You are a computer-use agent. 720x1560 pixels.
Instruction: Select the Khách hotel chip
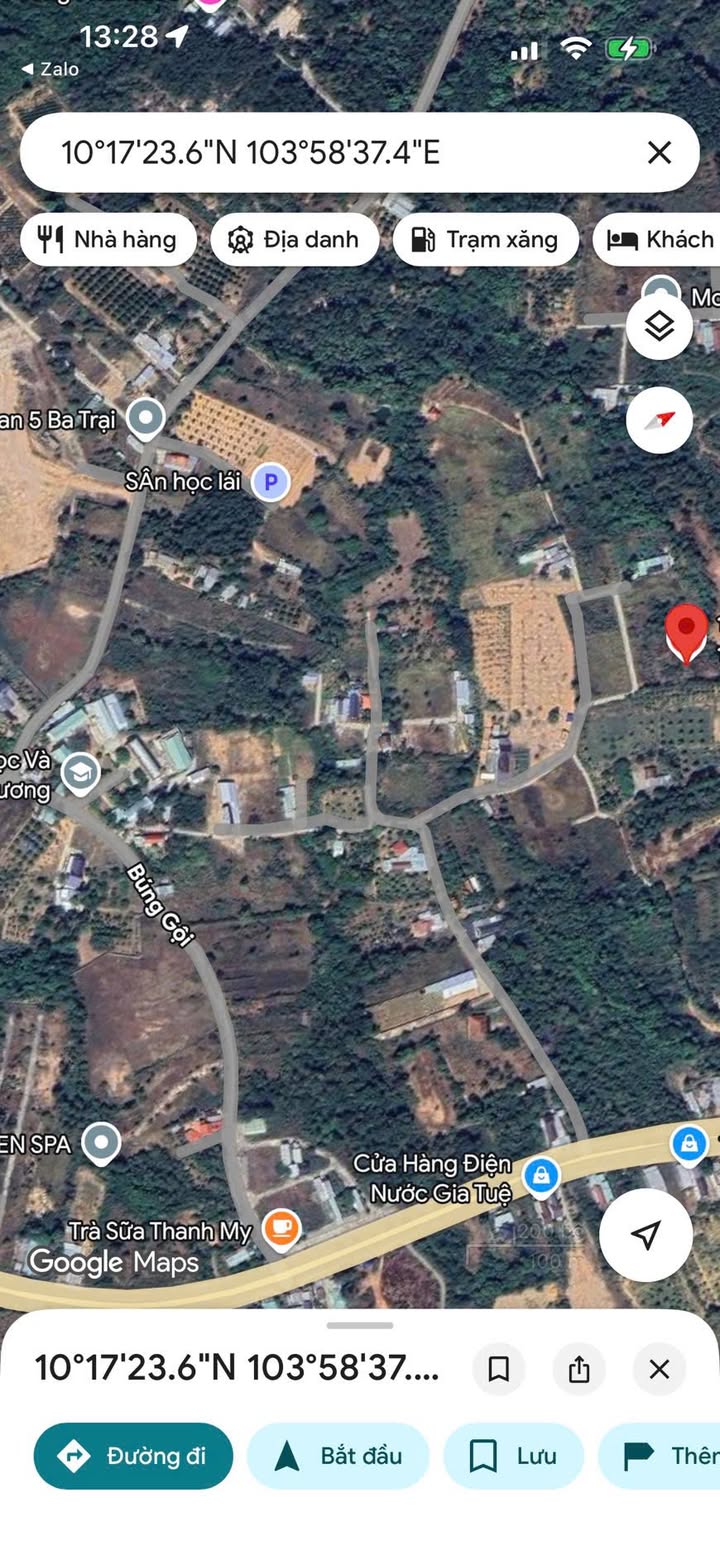[657, 239]
